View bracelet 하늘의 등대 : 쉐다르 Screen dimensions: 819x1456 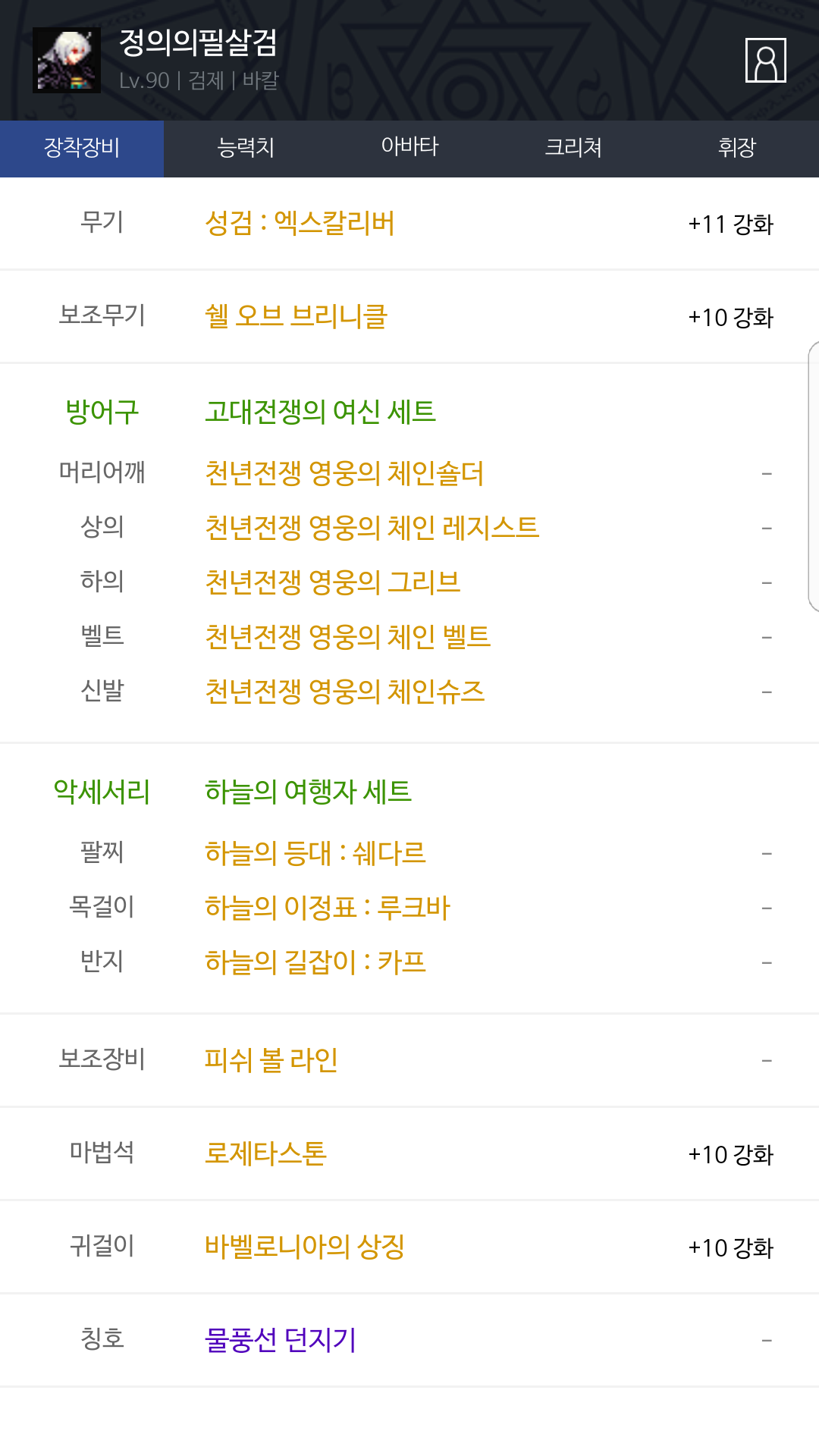pyautogui.click(x=315, y=853)
